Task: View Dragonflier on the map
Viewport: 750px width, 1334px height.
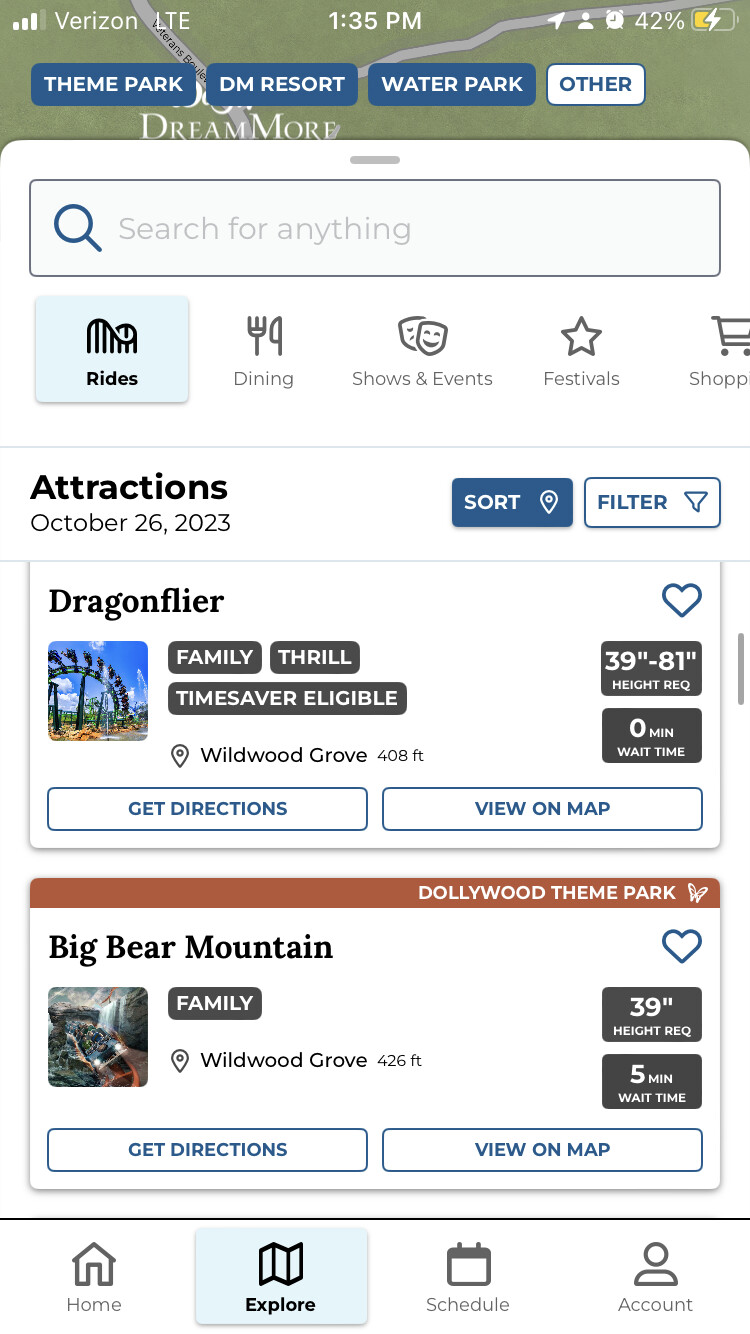Action: (542, 809)
